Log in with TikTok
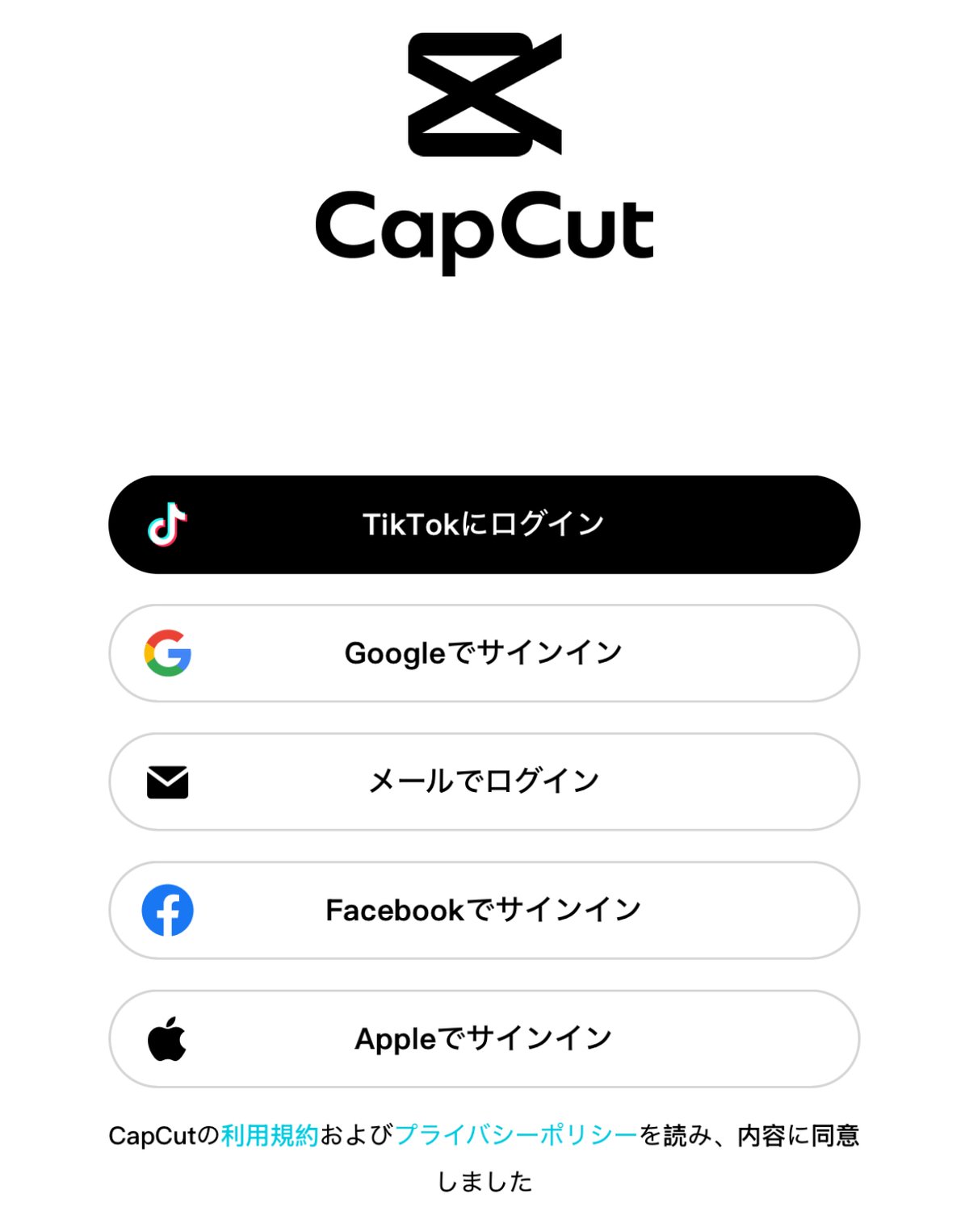The image size is (969, 1232). 484,525
